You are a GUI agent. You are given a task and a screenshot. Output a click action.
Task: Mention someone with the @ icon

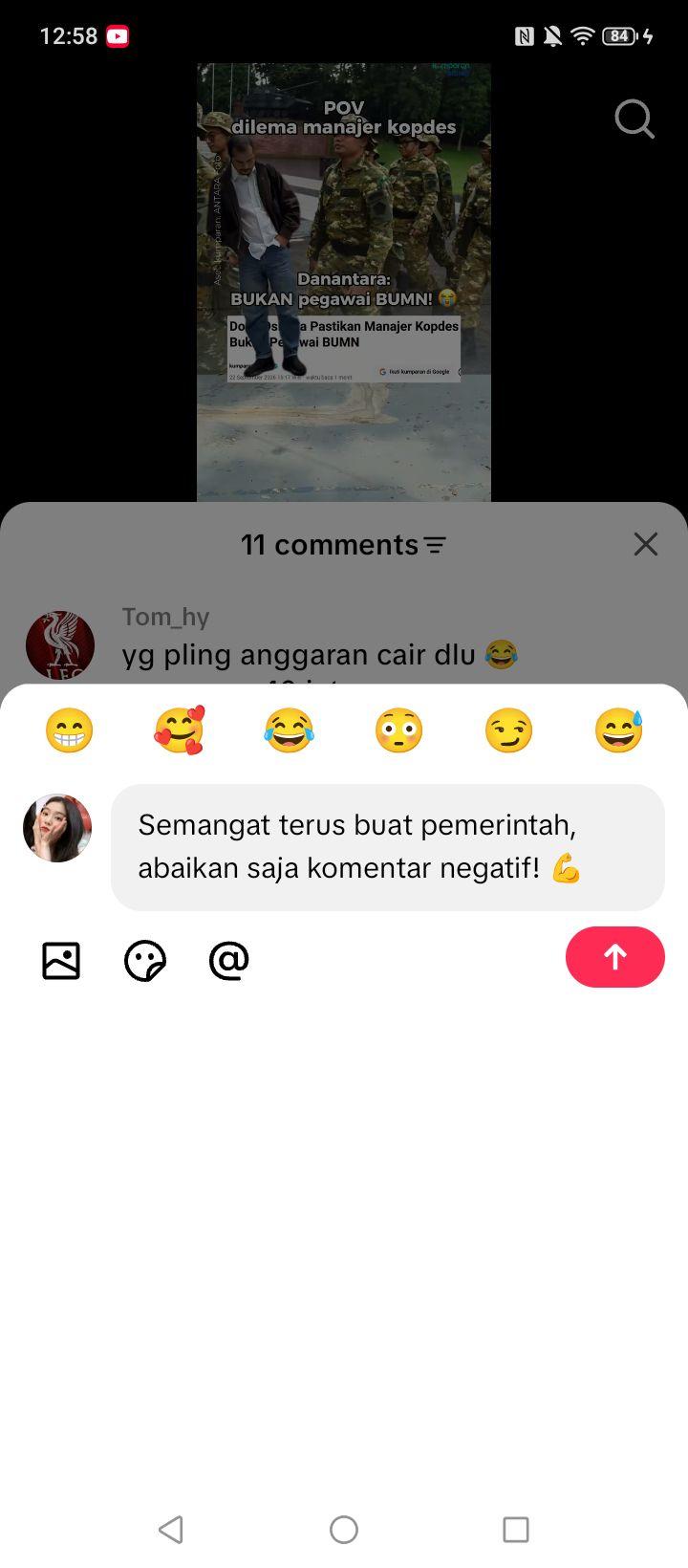(x=229, y=961)
